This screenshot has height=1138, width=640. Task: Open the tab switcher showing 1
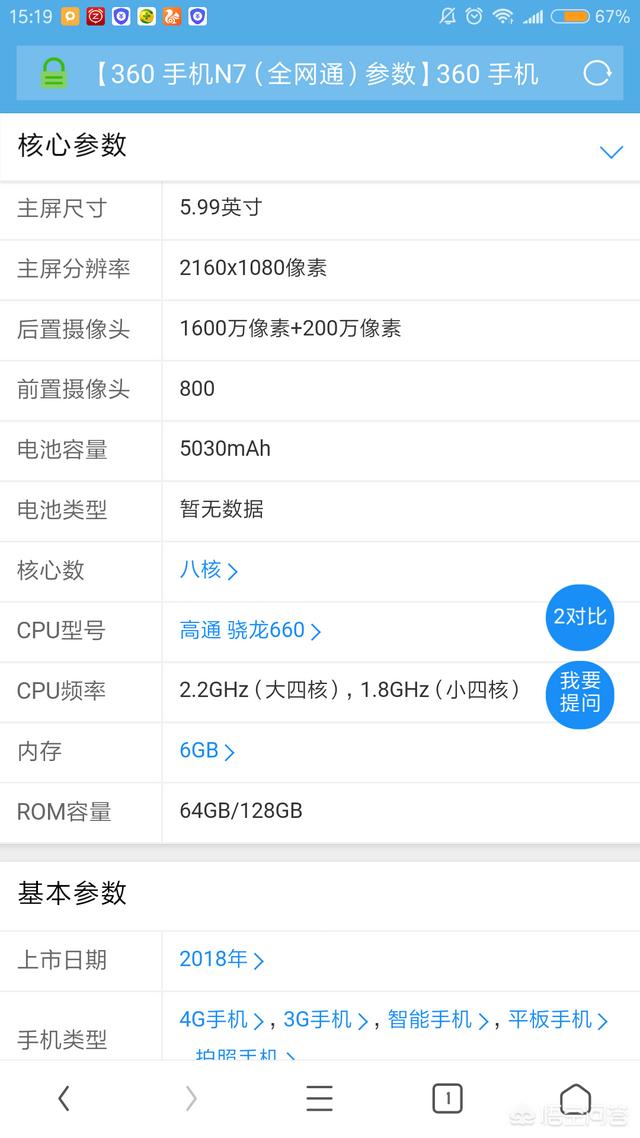(448, 1098)
